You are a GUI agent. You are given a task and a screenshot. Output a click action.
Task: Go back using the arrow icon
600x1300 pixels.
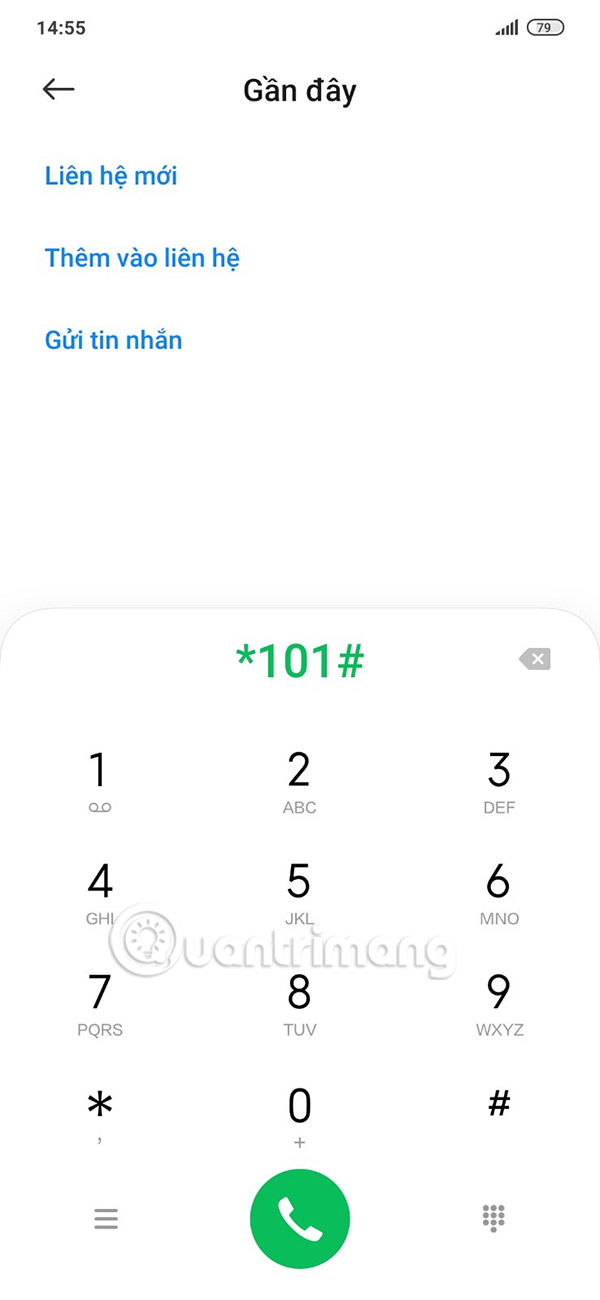pos(59,89)
